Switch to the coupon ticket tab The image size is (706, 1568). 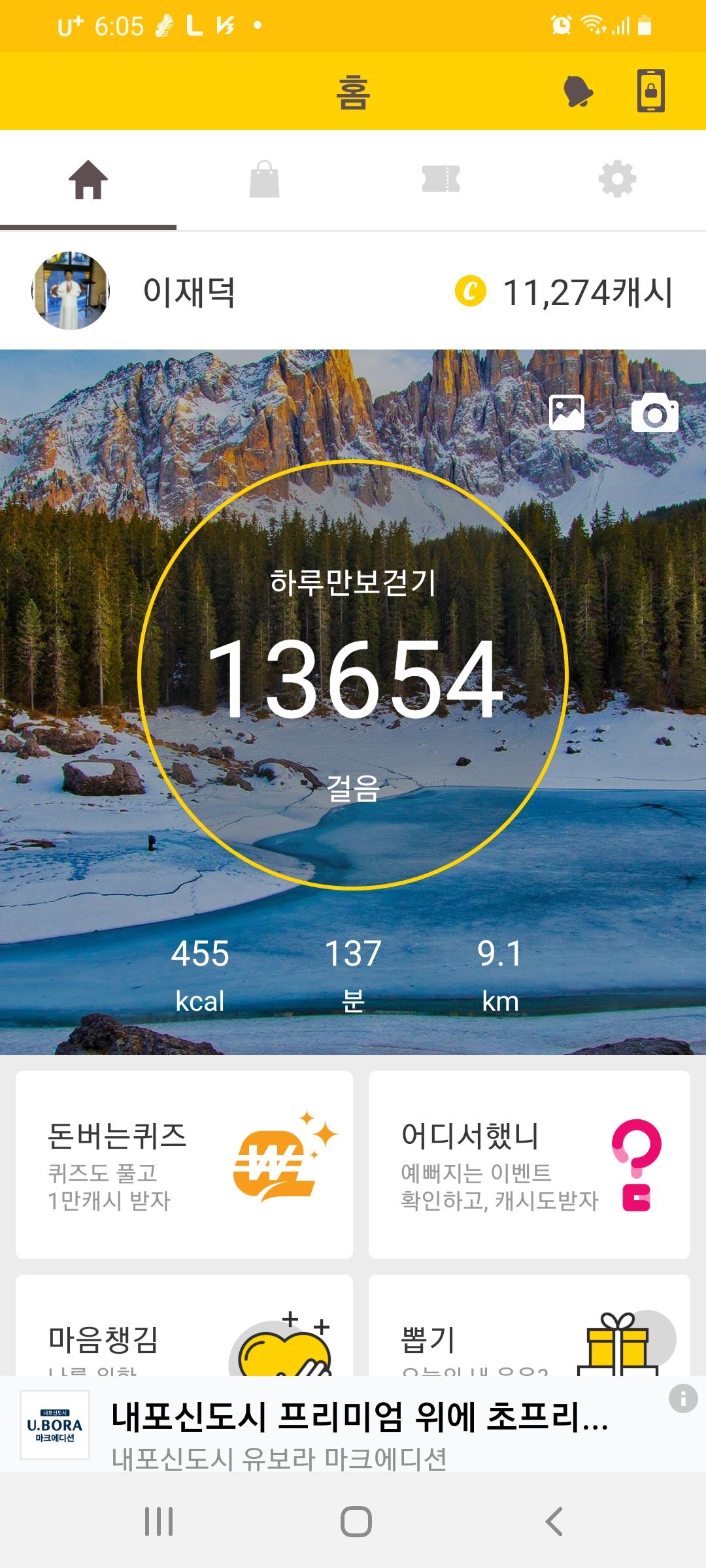pos(441,179)
